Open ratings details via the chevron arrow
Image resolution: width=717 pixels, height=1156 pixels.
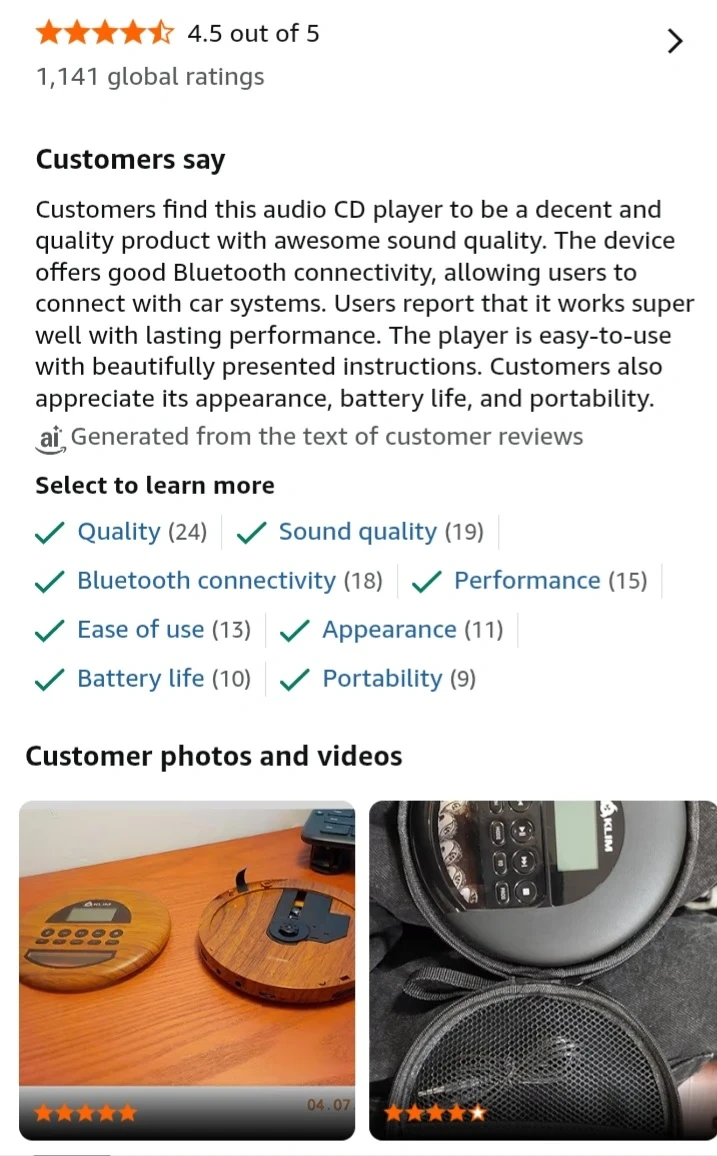click(674, 41)
